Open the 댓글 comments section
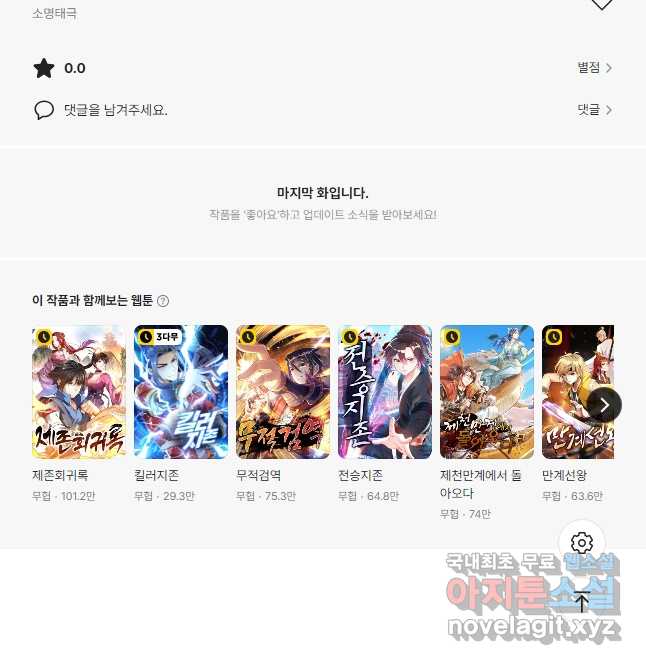Screen dimensions: 646x665 [594, 110]
